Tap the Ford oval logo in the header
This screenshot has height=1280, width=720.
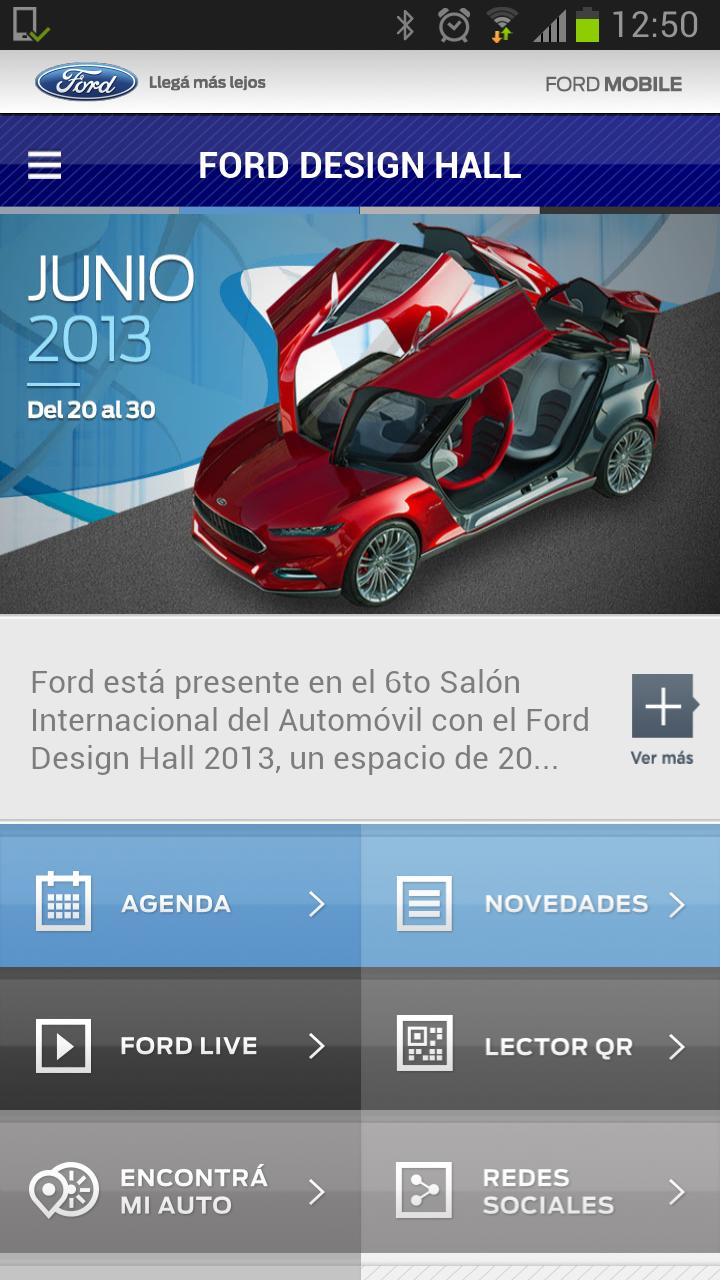click(86, 83)
